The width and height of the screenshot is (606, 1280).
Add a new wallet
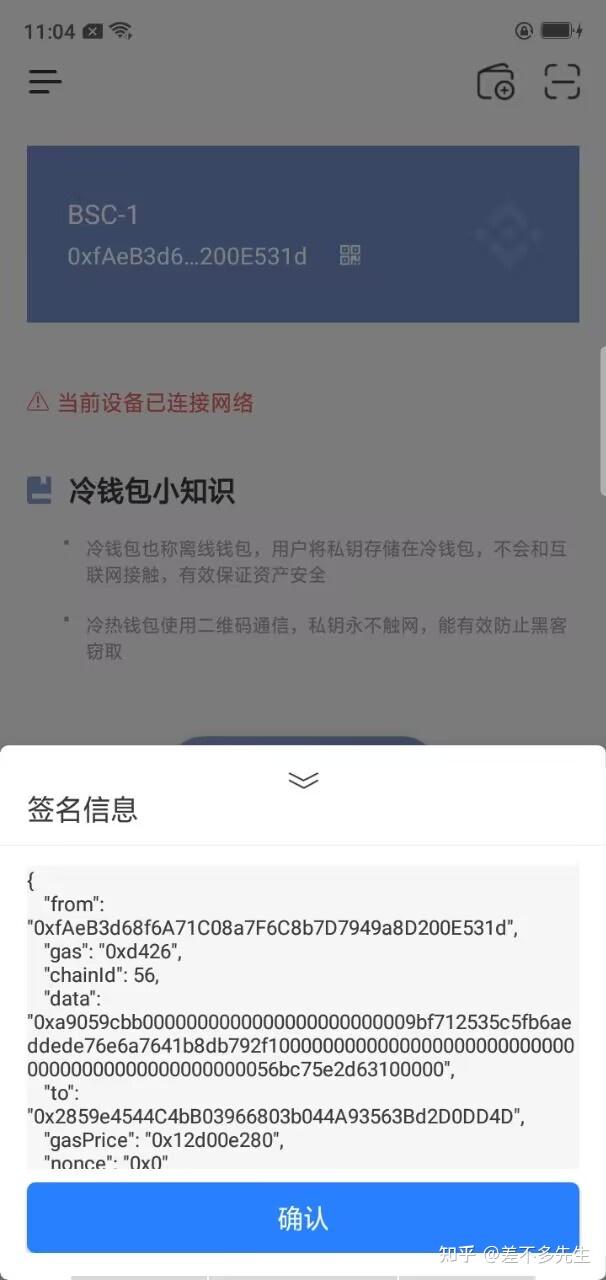click(x=496, y=82)
